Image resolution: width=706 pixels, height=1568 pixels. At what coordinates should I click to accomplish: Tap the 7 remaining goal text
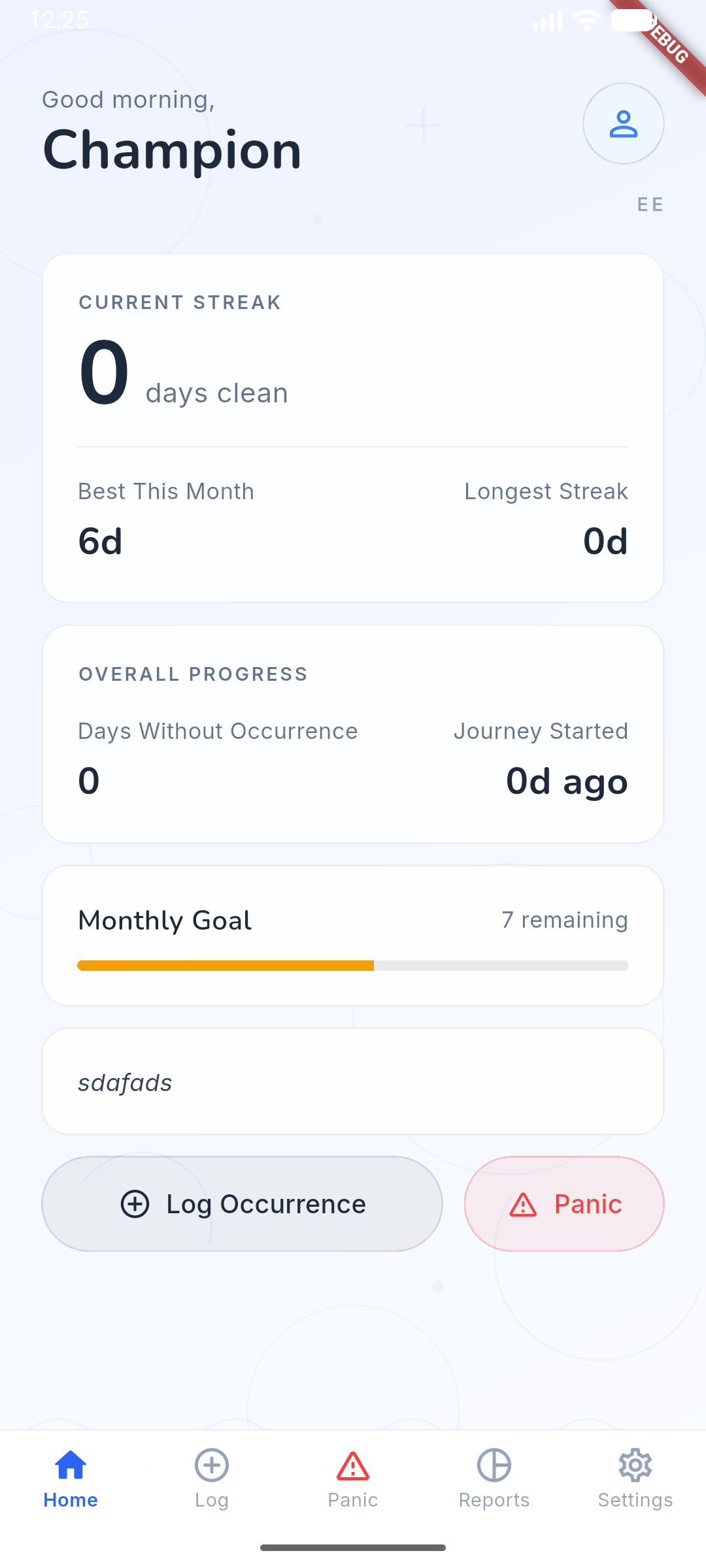coord(563,920)
